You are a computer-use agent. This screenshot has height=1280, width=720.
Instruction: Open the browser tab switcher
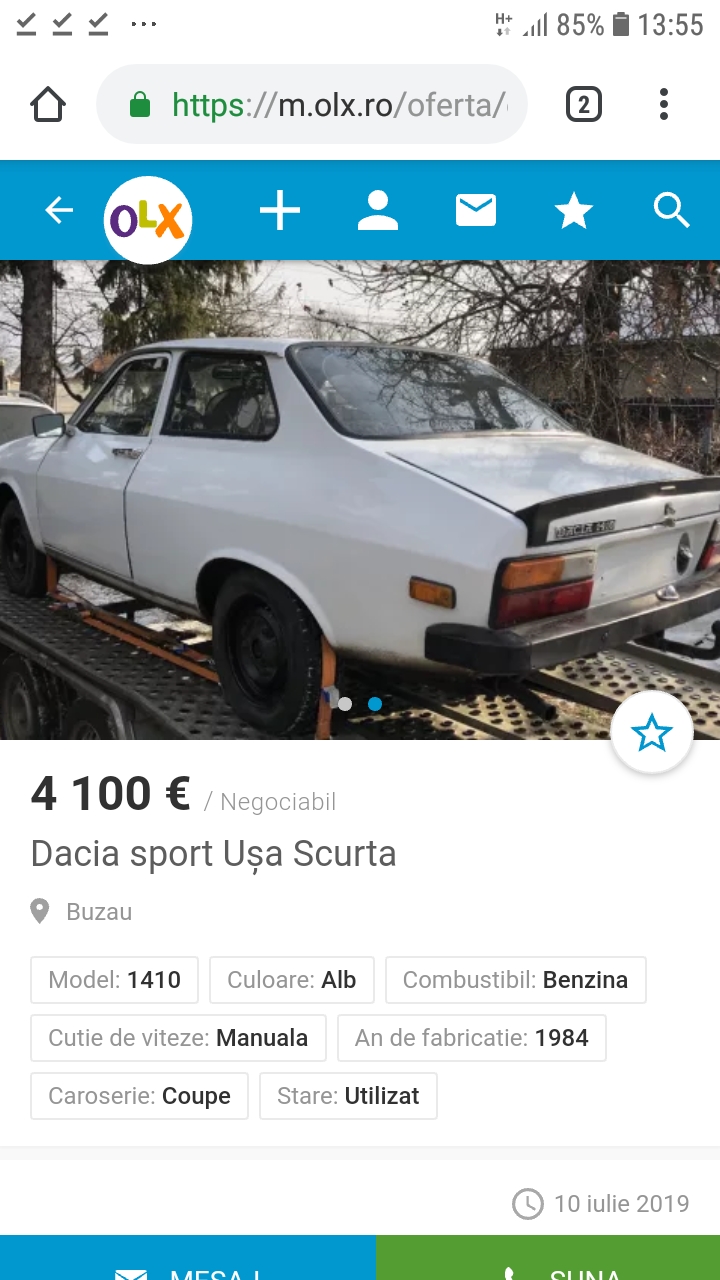pyautogui.click(x=583, y=104)
